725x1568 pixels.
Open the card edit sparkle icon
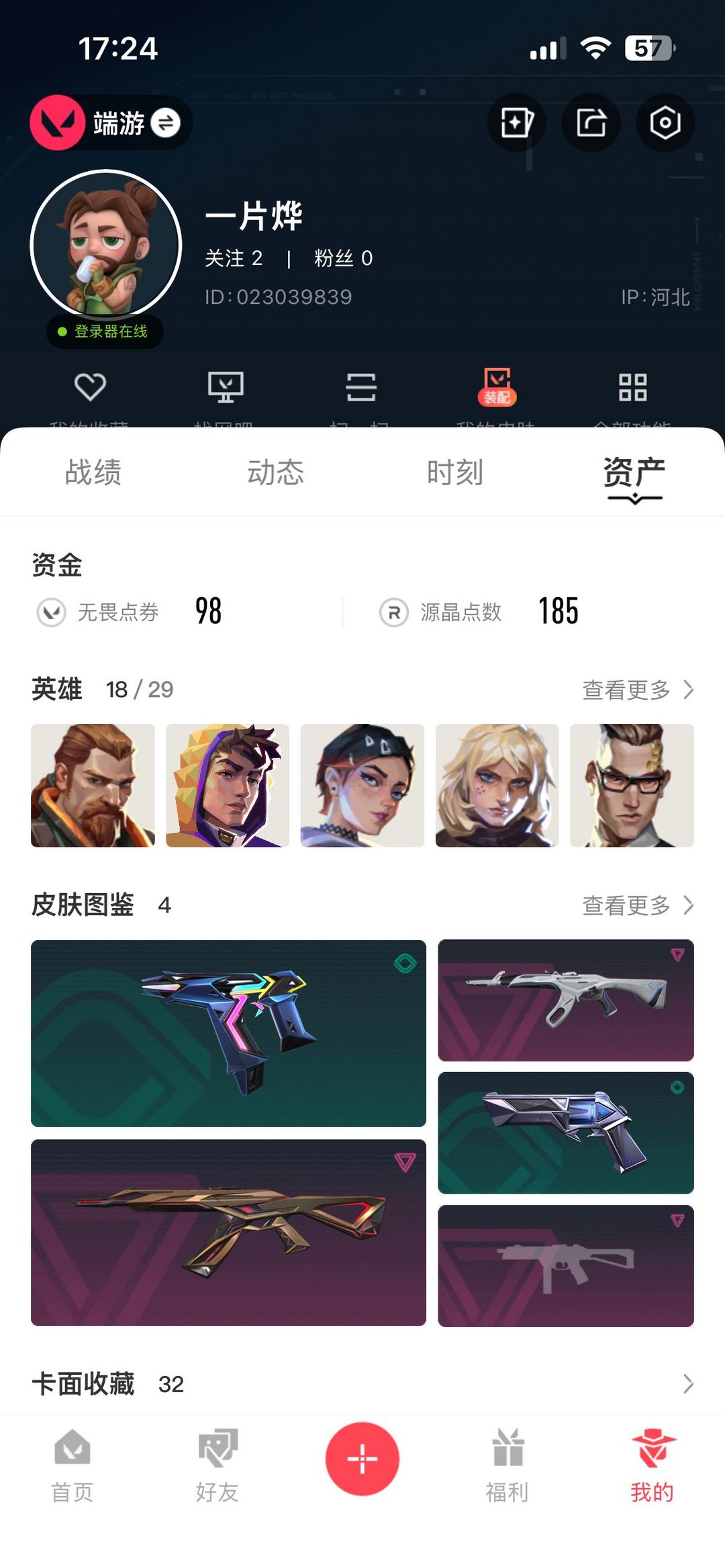[x=516, y=122]
